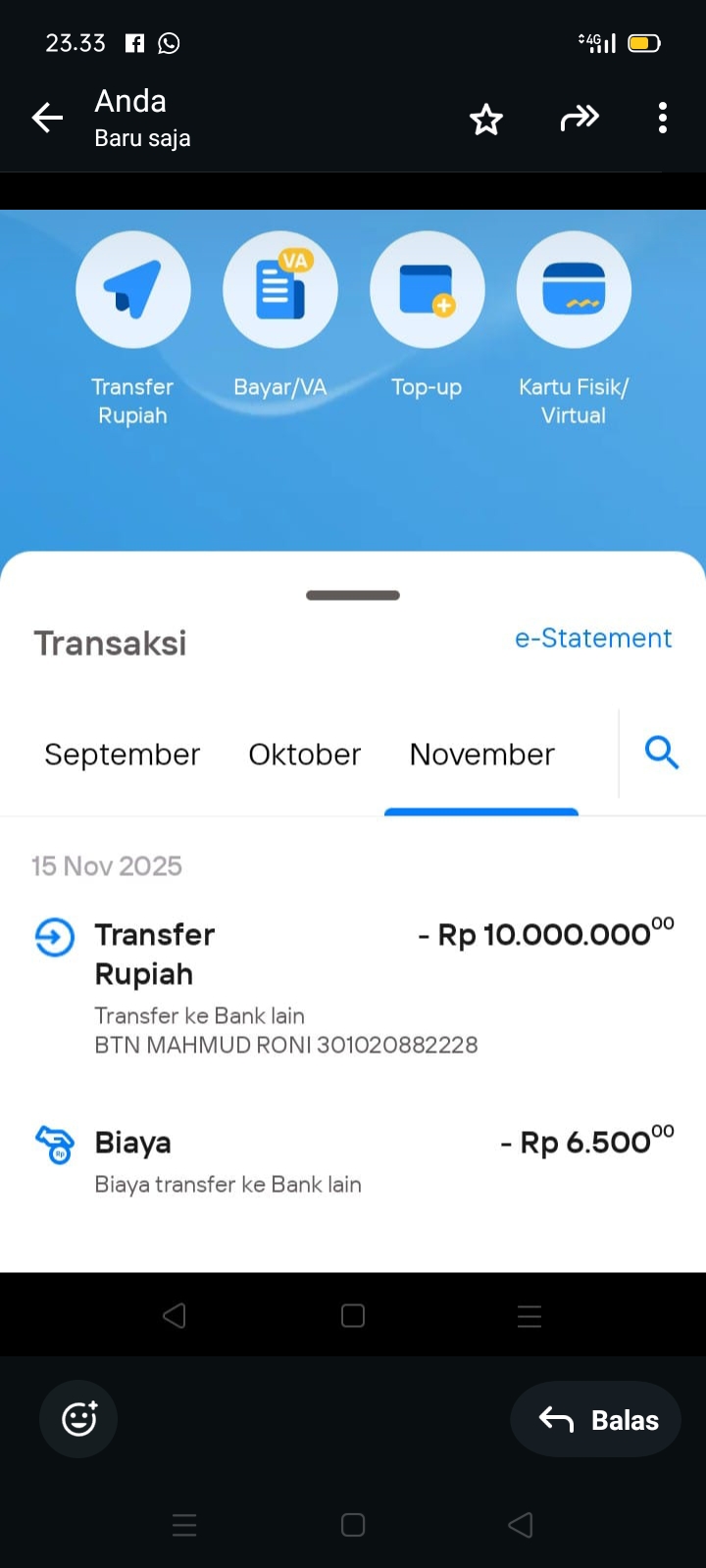Select the Oktober month tab
This screenshot has height=1568, width=706.
pos(304,754)
